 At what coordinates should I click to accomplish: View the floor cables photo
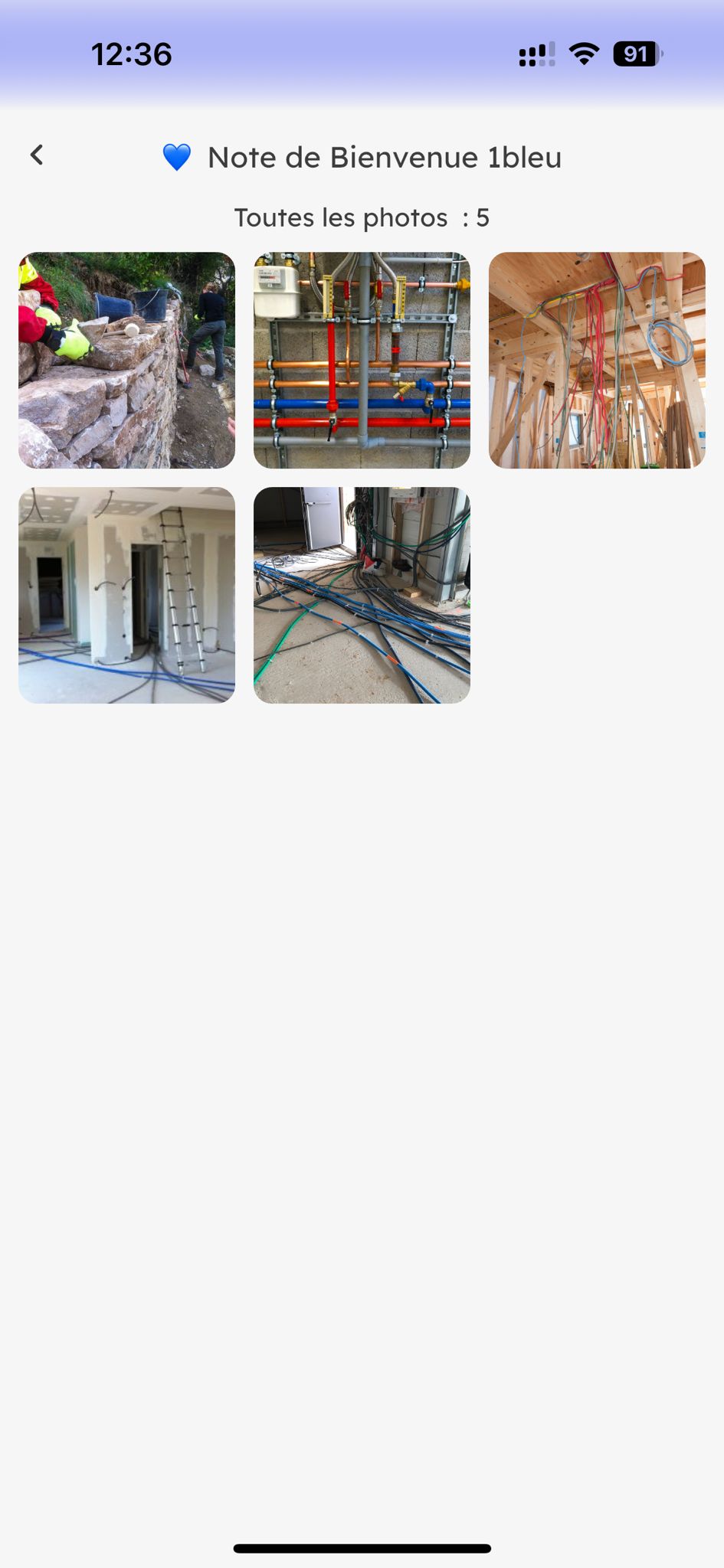pos(362,595)
